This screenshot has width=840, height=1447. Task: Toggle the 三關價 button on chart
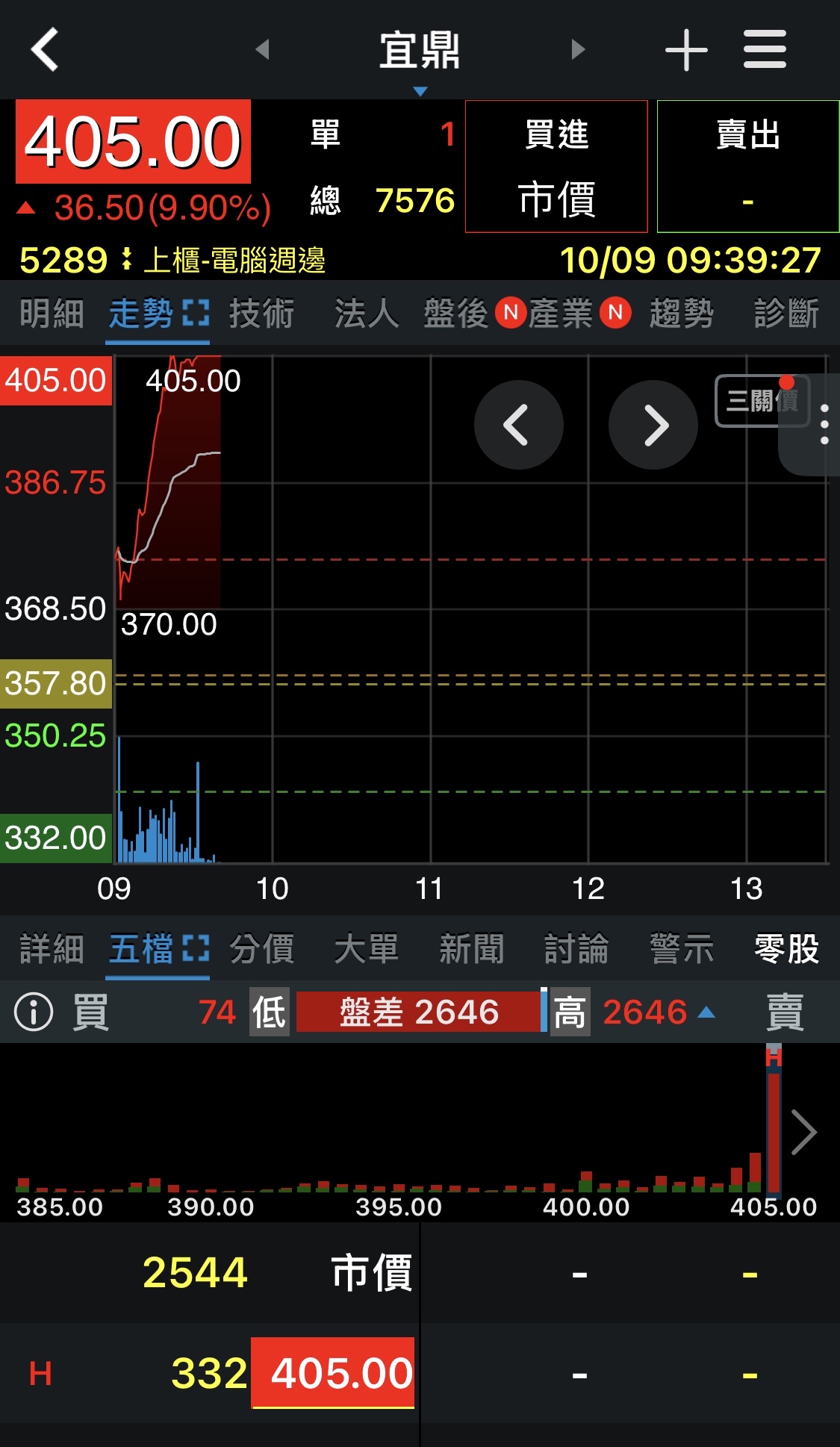coord(762,401)
